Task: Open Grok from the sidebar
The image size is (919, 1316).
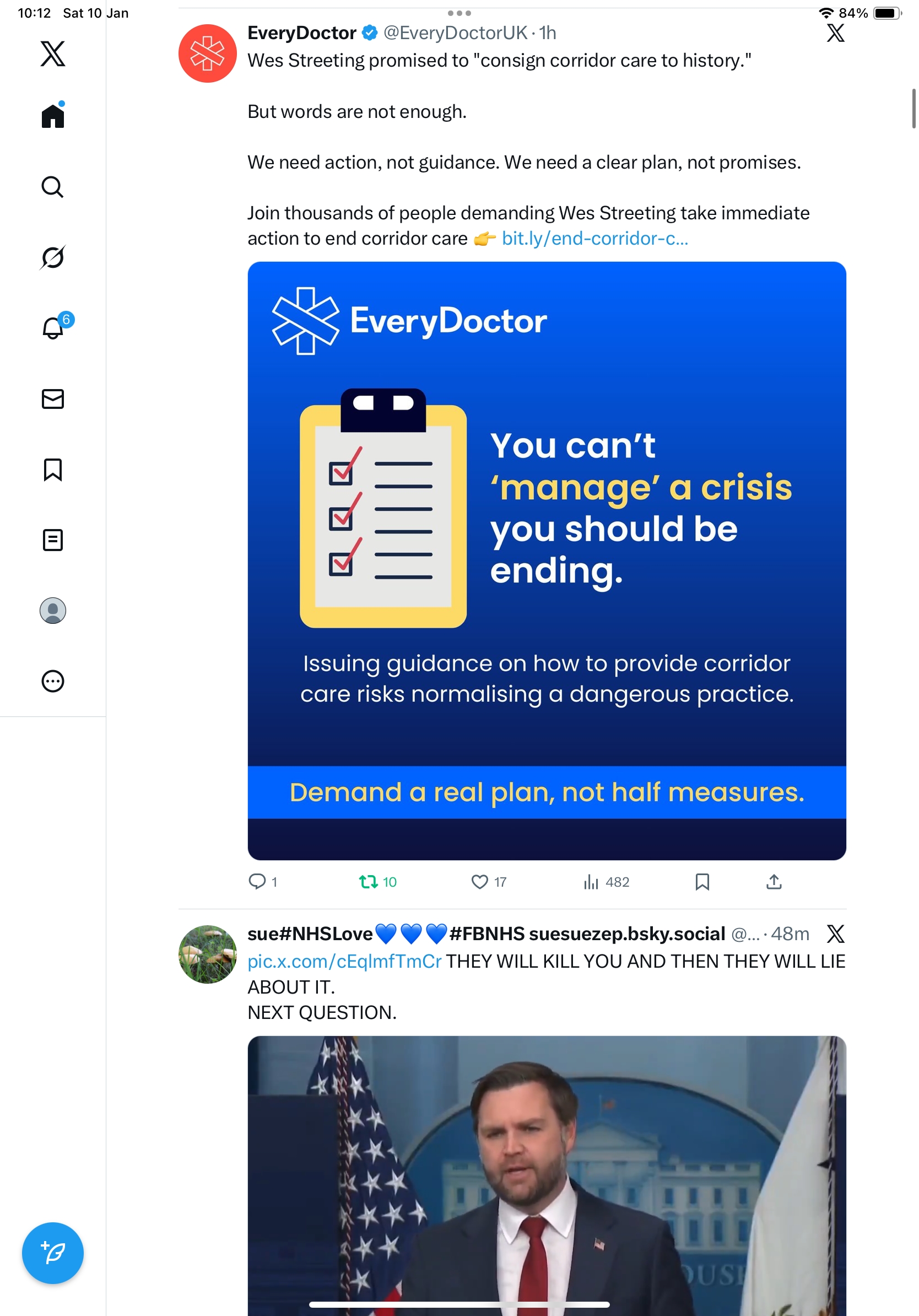Action: tap(53, 257)
